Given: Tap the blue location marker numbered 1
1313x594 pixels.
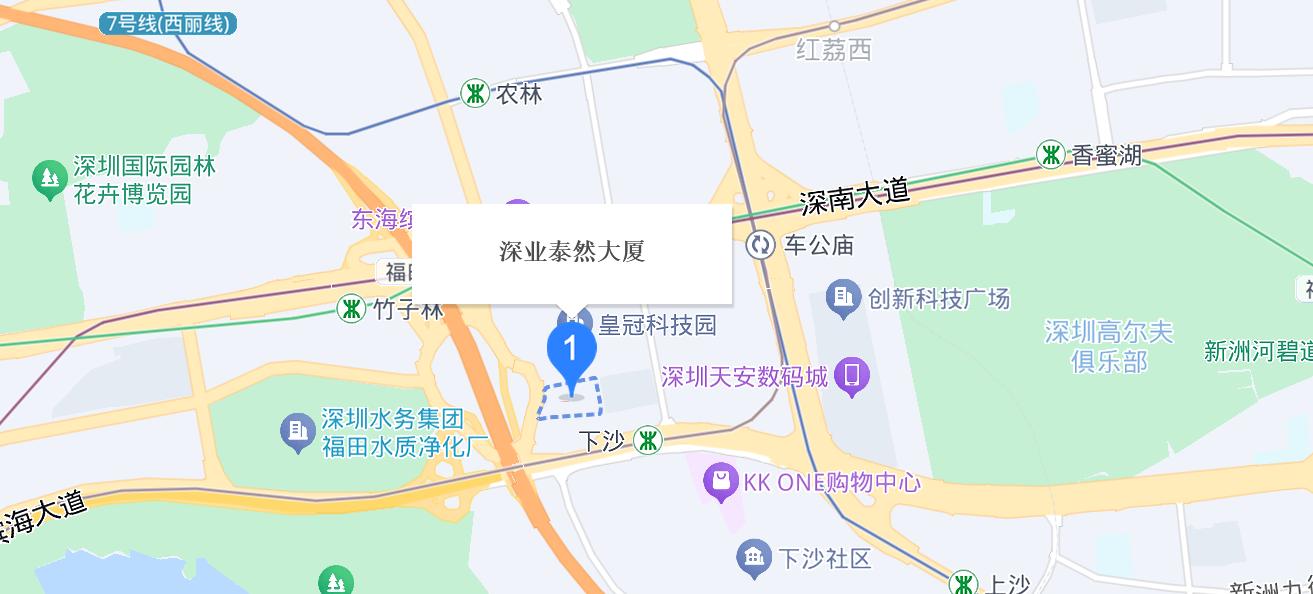Looking at the screenshot, I should pyautogui.click(x=571, y=353).
